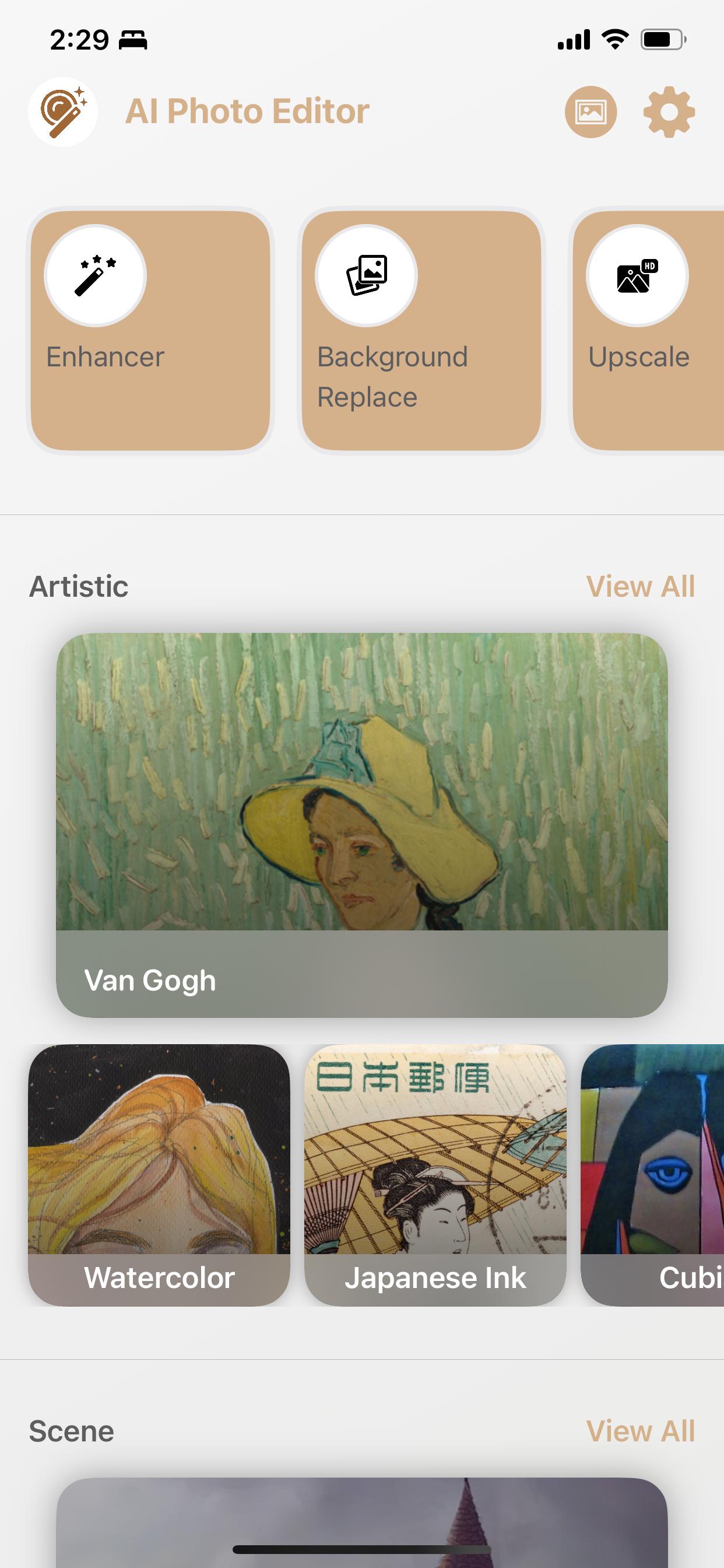
Task: Open View All for Scene styles
Action: [641, 1430]
